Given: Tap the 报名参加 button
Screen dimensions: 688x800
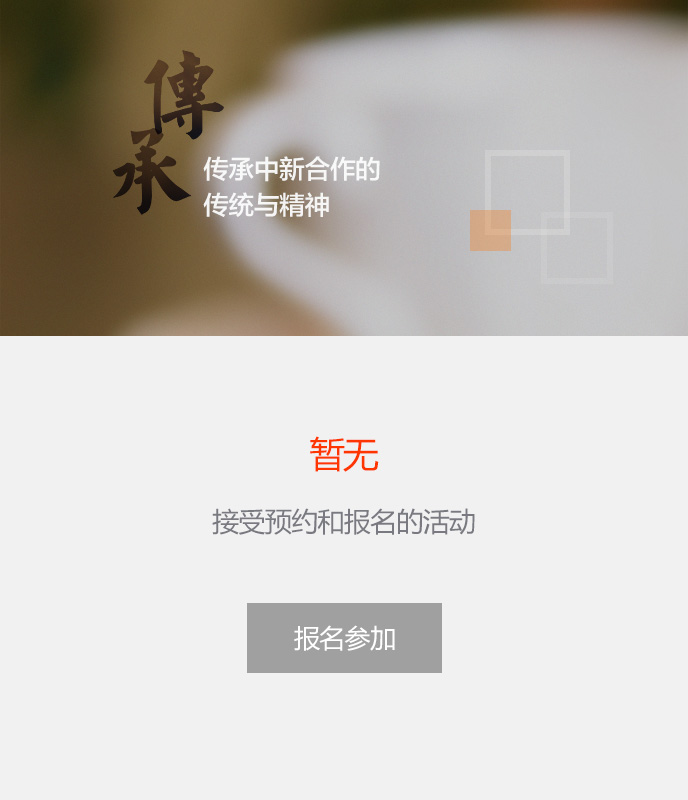Looking at the screenshot, I should (x=344, y=638).
